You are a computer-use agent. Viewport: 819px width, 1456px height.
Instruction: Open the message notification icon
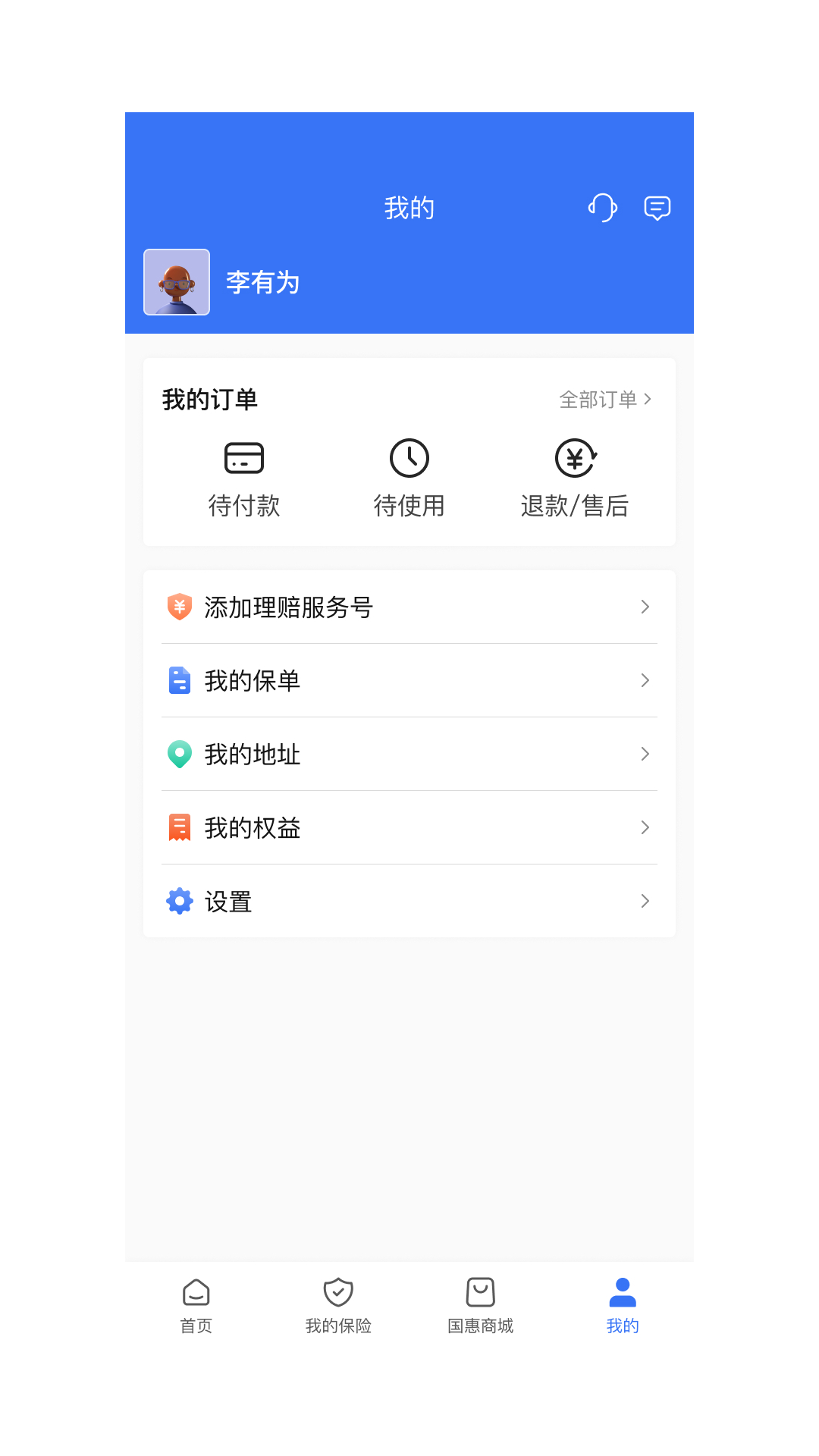657,207
